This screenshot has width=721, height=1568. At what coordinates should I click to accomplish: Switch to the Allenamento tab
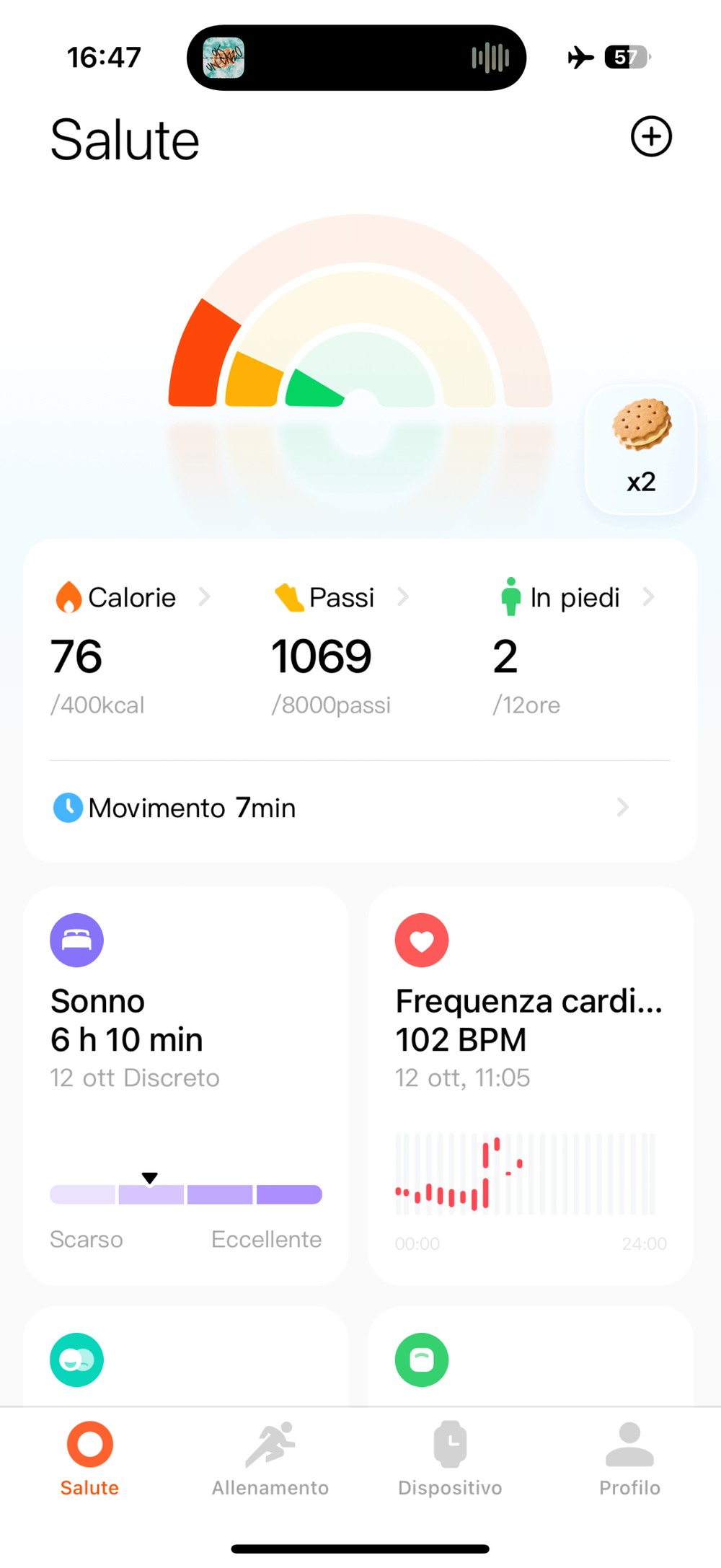pos(270,1458)
